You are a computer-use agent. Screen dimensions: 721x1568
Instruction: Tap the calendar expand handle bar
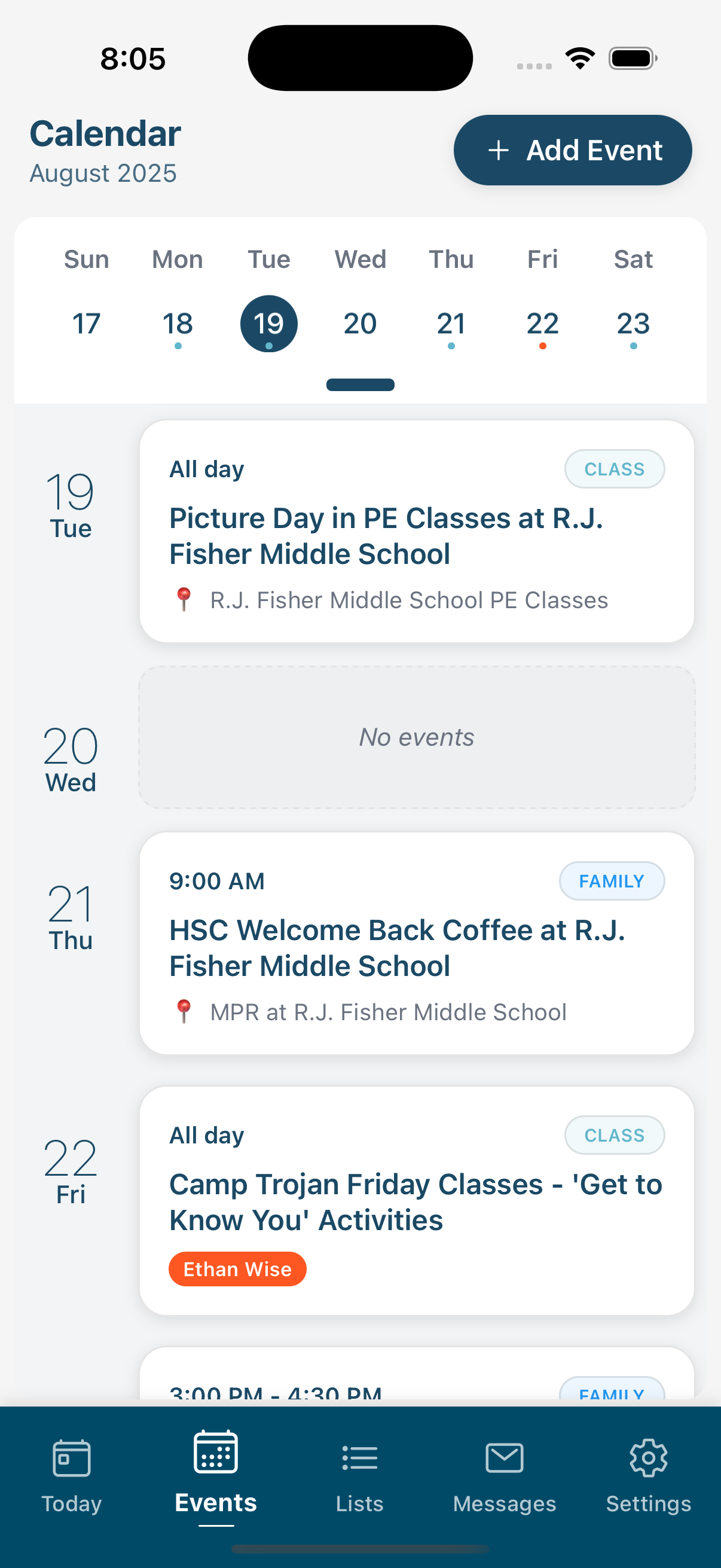pos(360,385)
